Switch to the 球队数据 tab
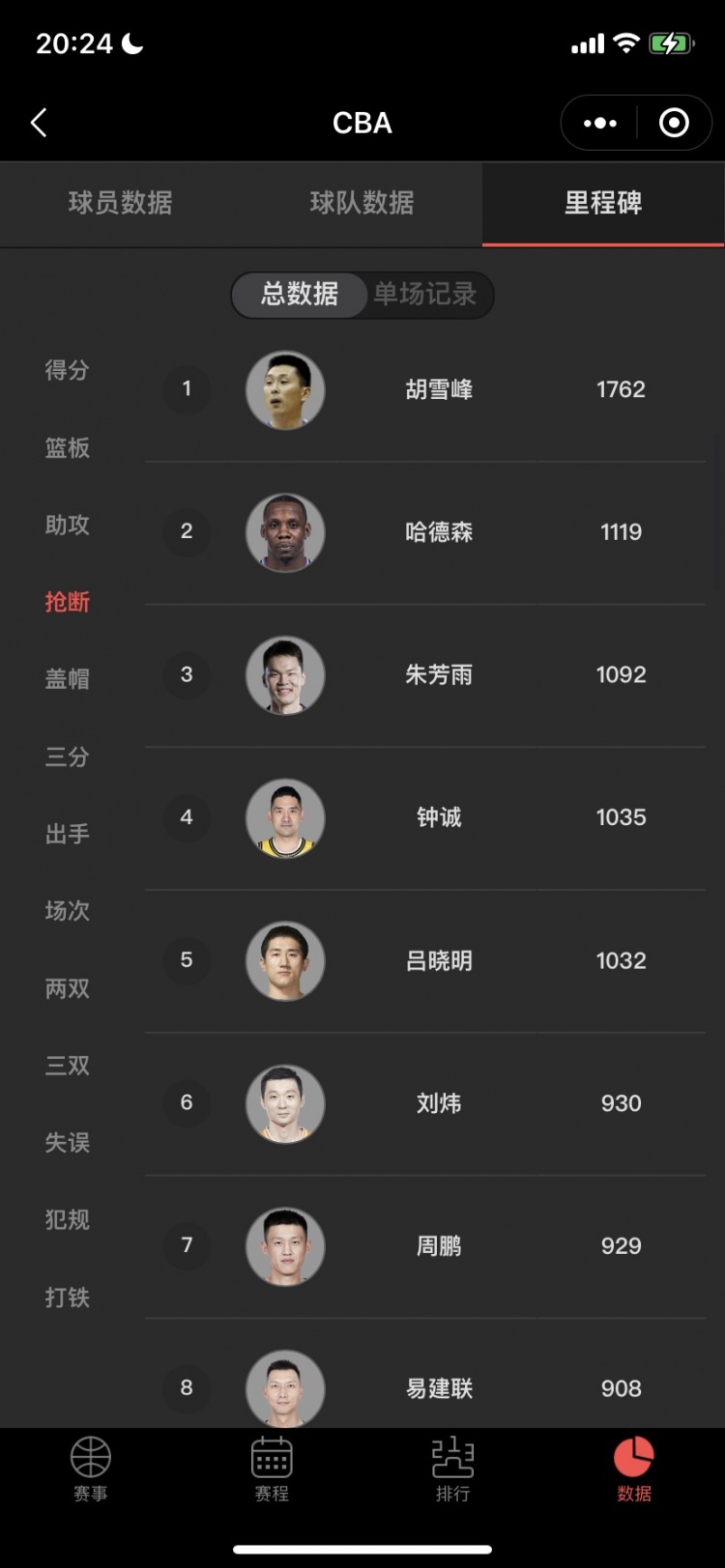 point(362,203)
